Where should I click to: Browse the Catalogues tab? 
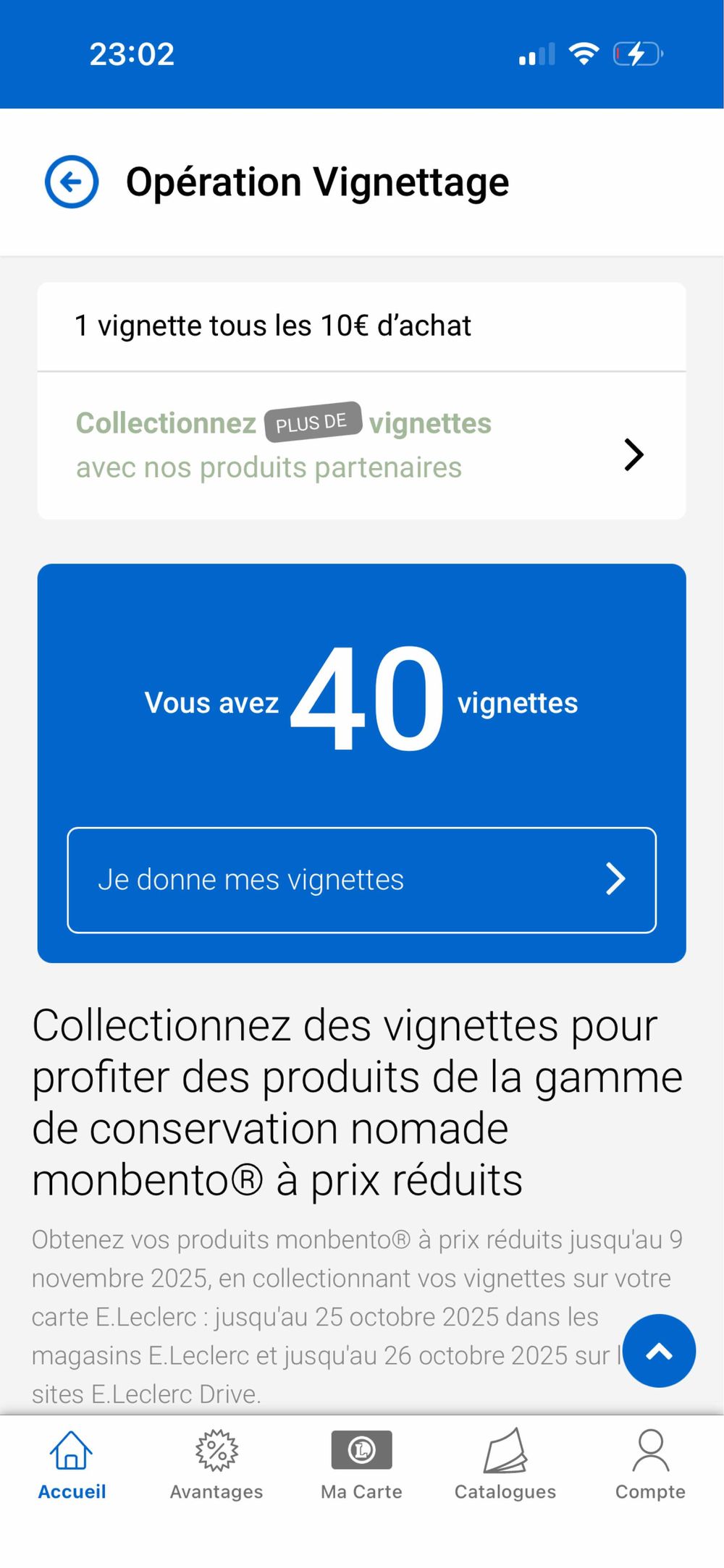click(x=505, y=1465)
